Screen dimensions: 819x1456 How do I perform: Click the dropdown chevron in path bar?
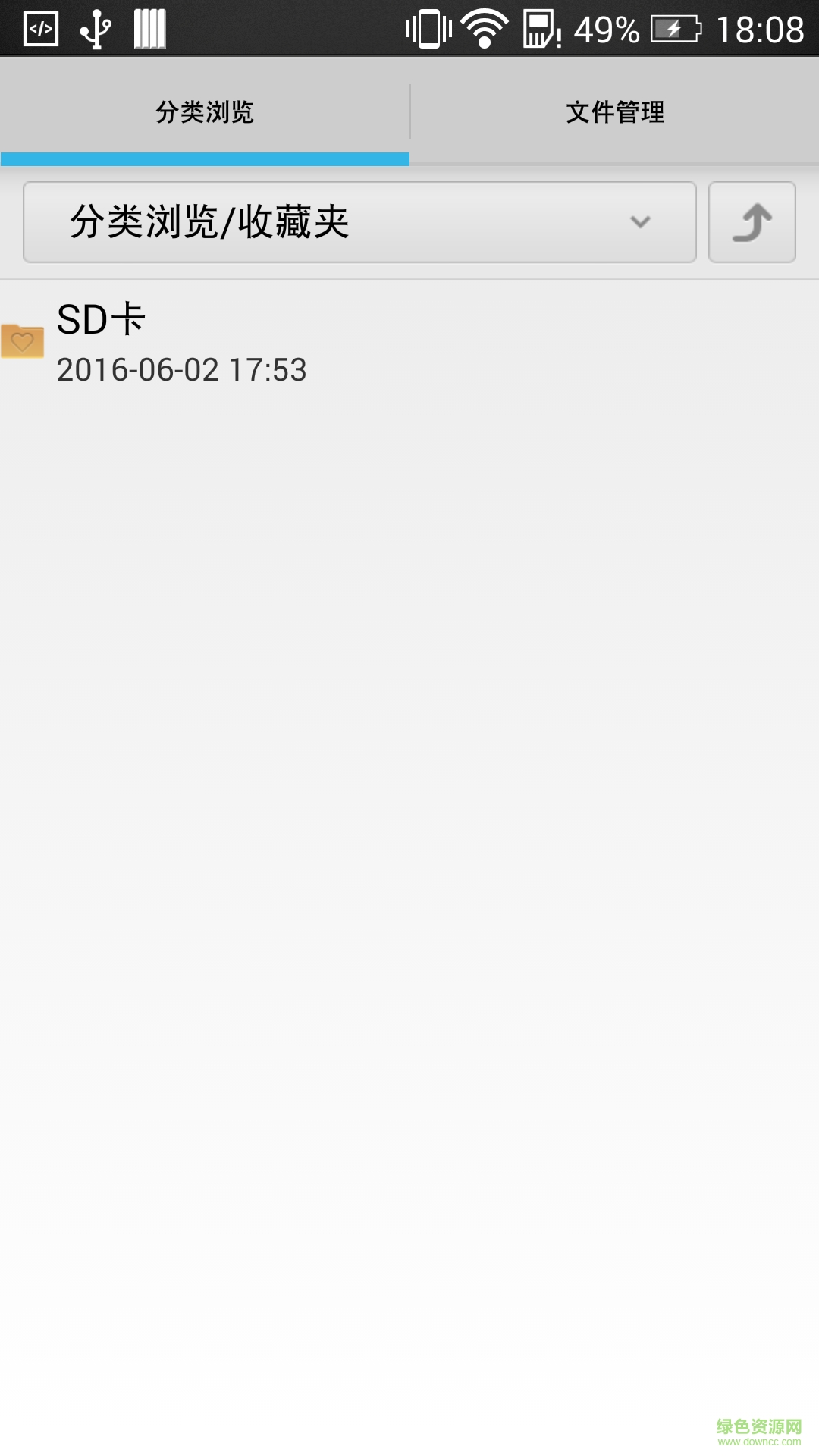click(x=639, y=222)
